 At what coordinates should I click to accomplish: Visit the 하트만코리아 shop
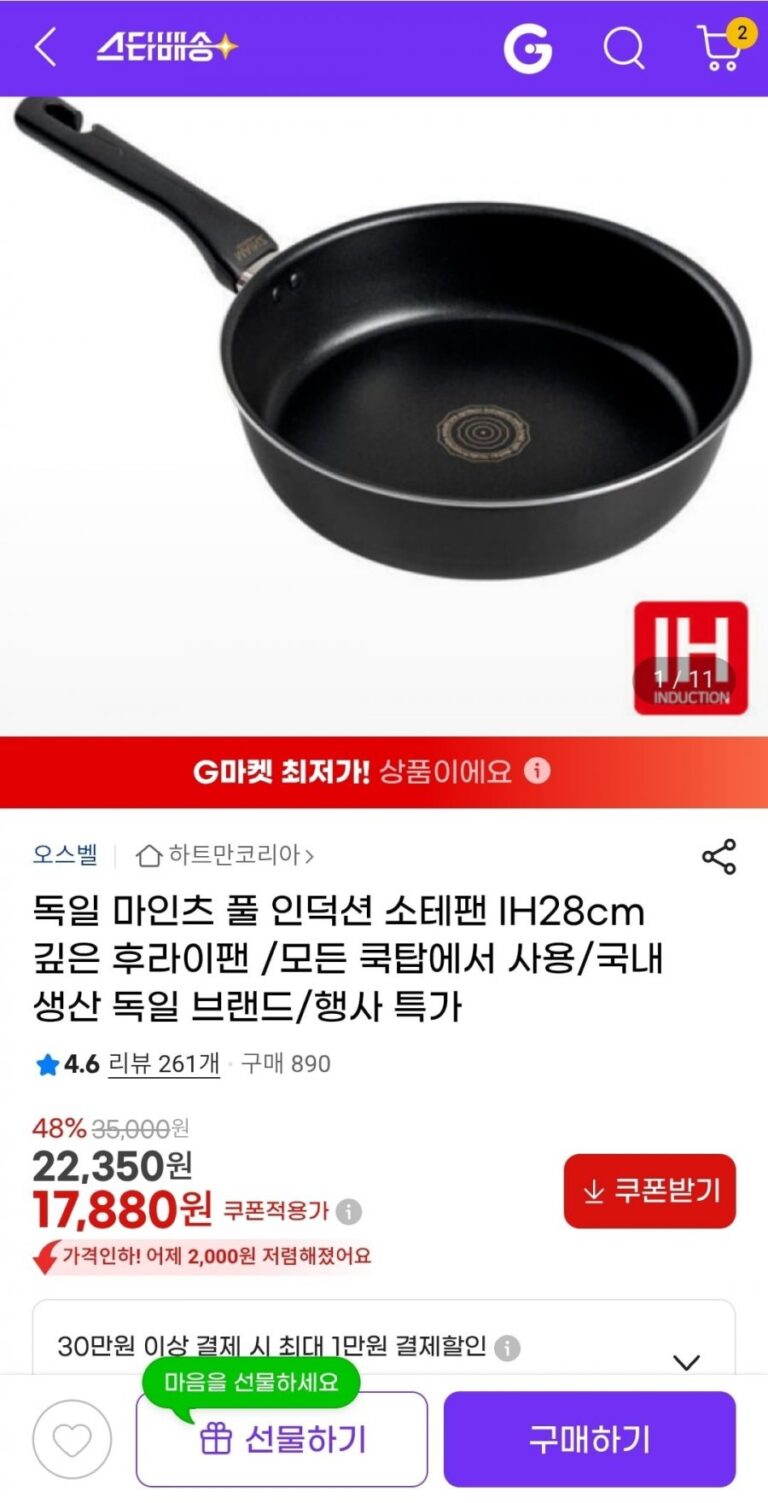pos(225,855)
